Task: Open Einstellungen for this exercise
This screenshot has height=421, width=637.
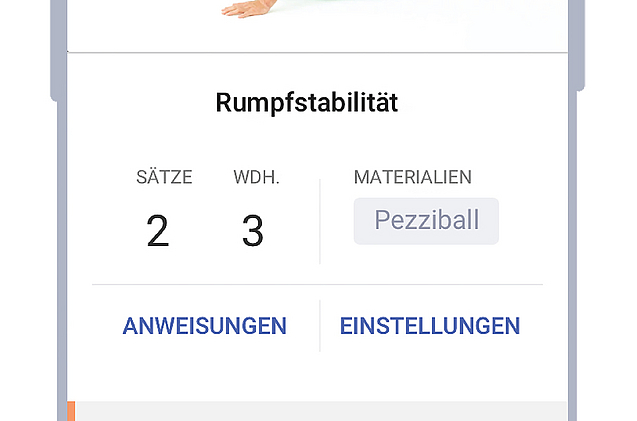Action: tap(430, 326)
